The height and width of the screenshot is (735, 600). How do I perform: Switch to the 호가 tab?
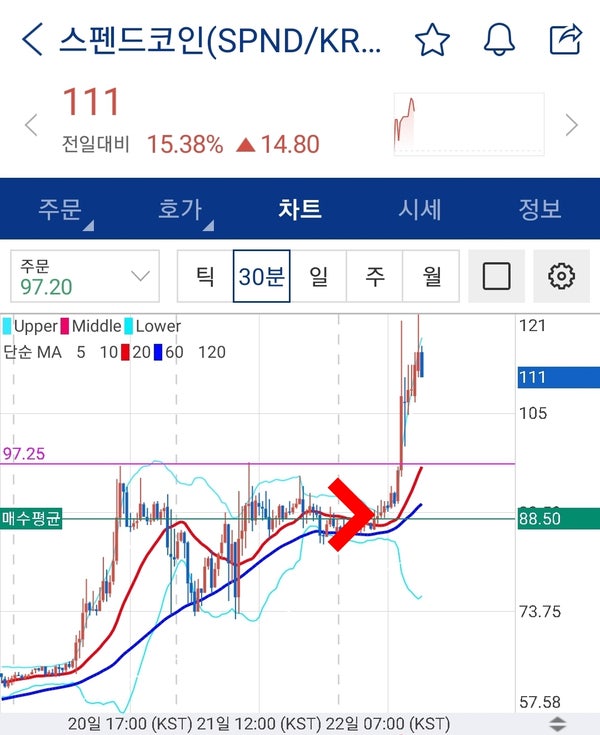pyautogui.click(x=180, y=209)
